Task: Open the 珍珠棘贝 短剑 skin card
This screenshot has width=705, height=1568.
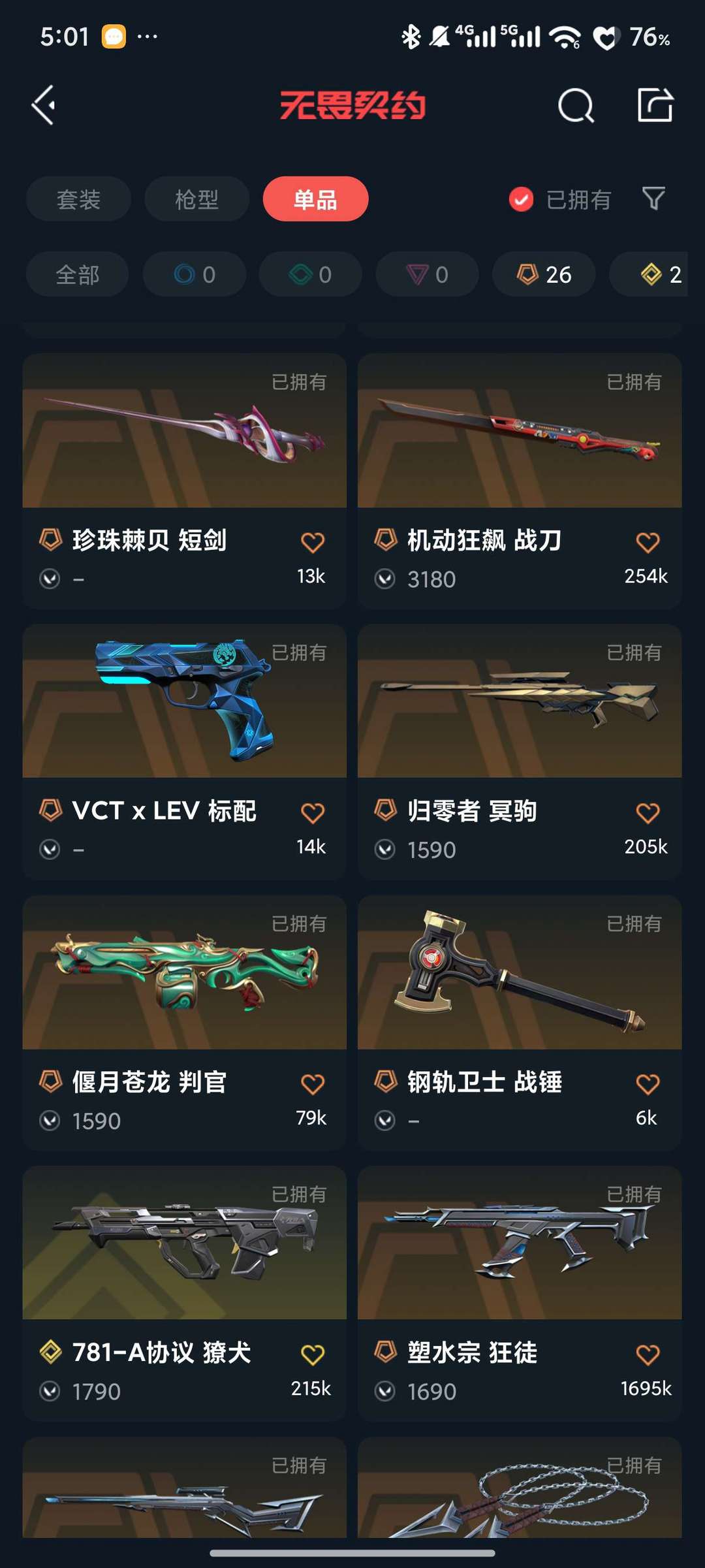Action: (184, 481)
